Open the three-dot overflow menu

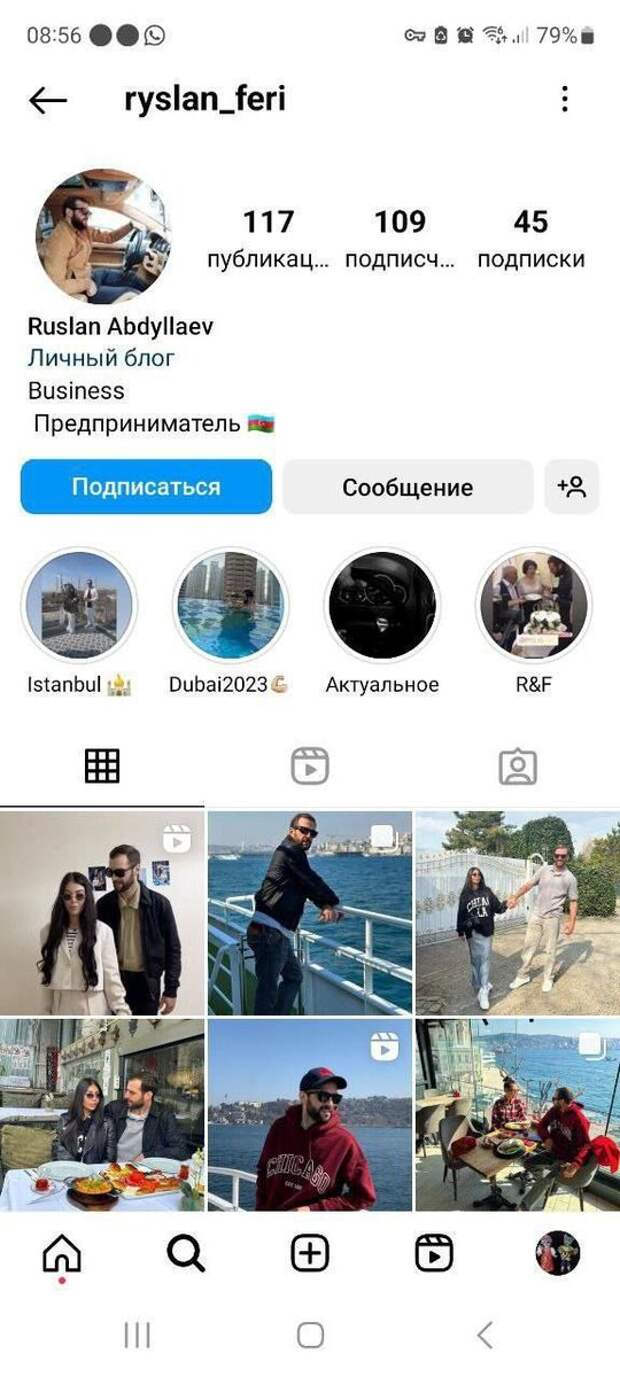click(x=565, y=99)
